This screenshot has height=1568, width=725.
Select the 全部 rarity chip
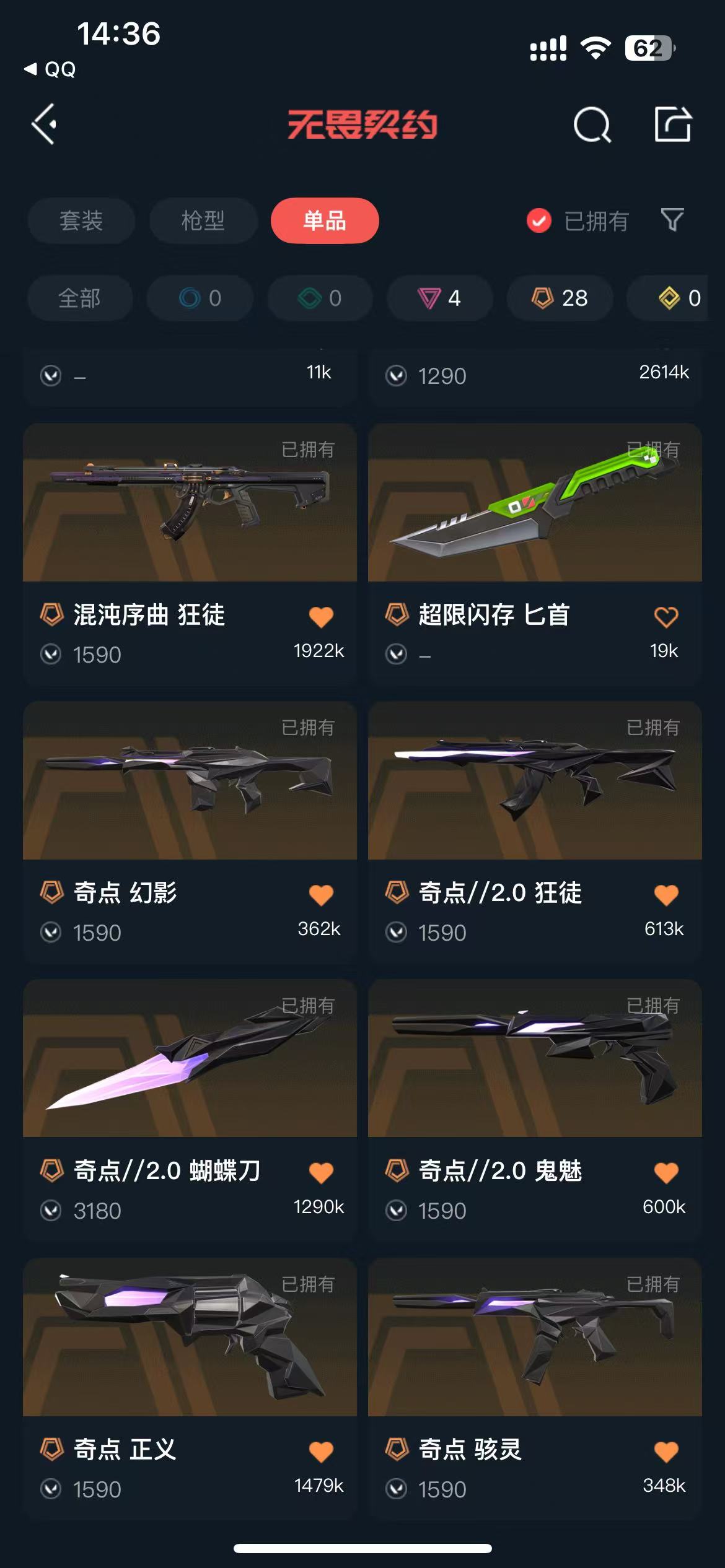pos(80,298)
